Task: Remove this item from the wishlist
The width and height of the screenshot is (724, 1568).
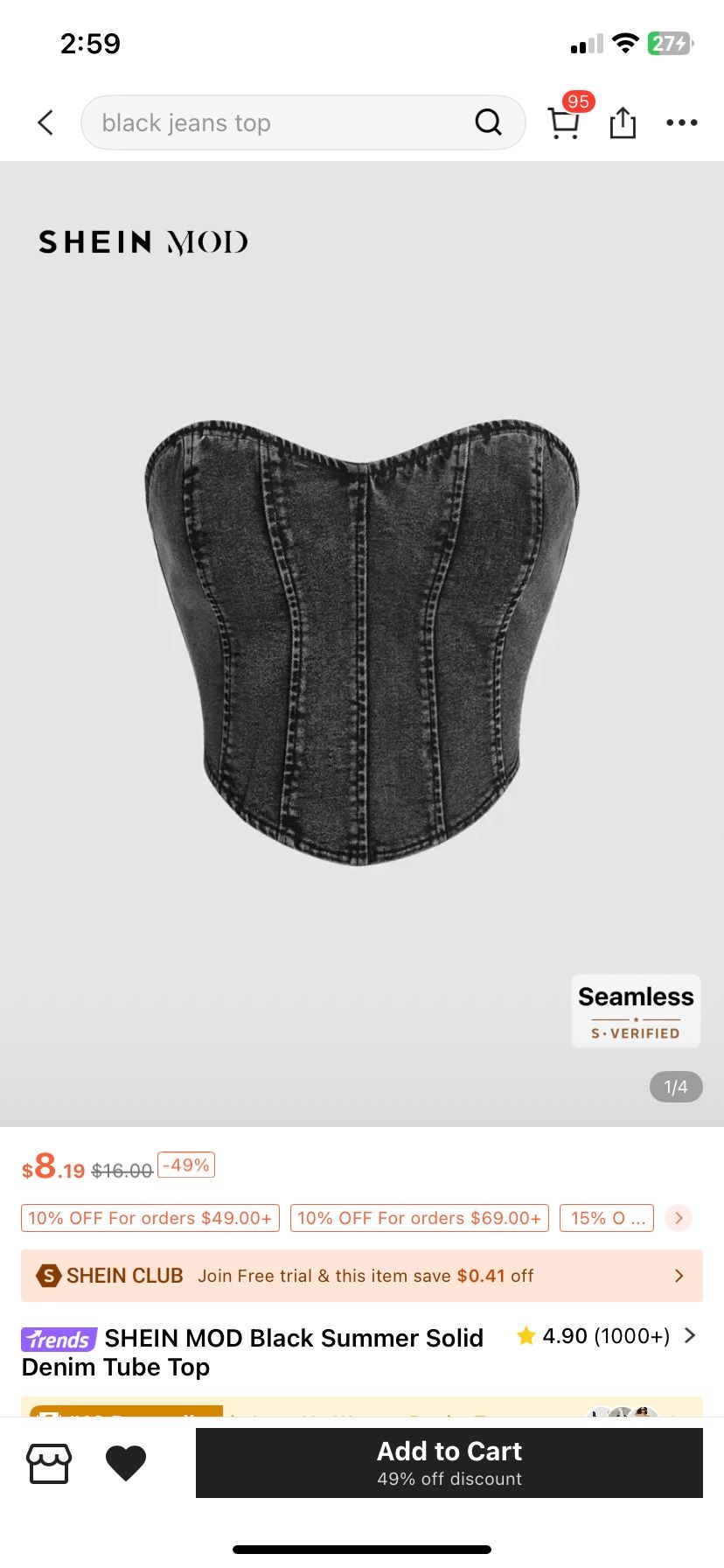Action: 126,1463
